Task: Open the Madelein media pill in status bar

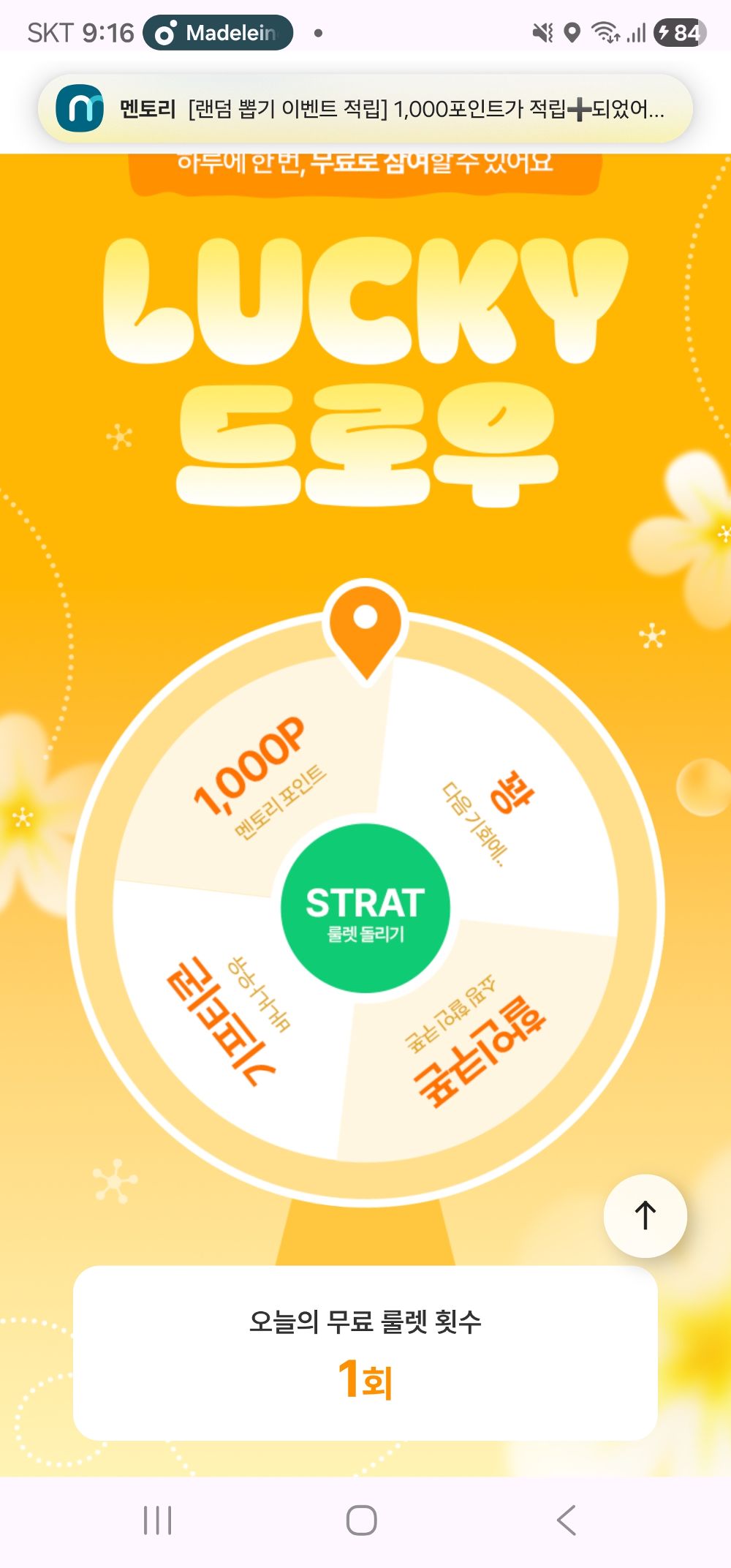Action: tap(218, 33)
